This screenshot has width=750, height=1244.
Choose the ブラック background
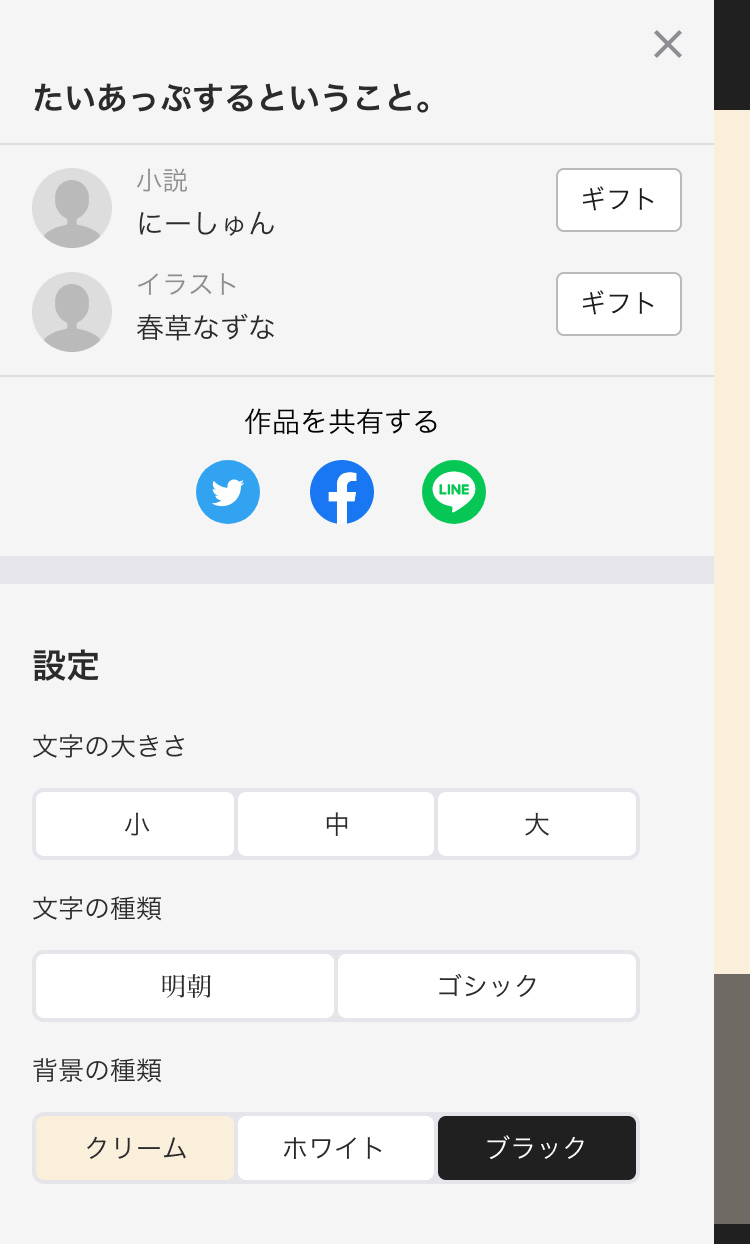coord(537,1148)
